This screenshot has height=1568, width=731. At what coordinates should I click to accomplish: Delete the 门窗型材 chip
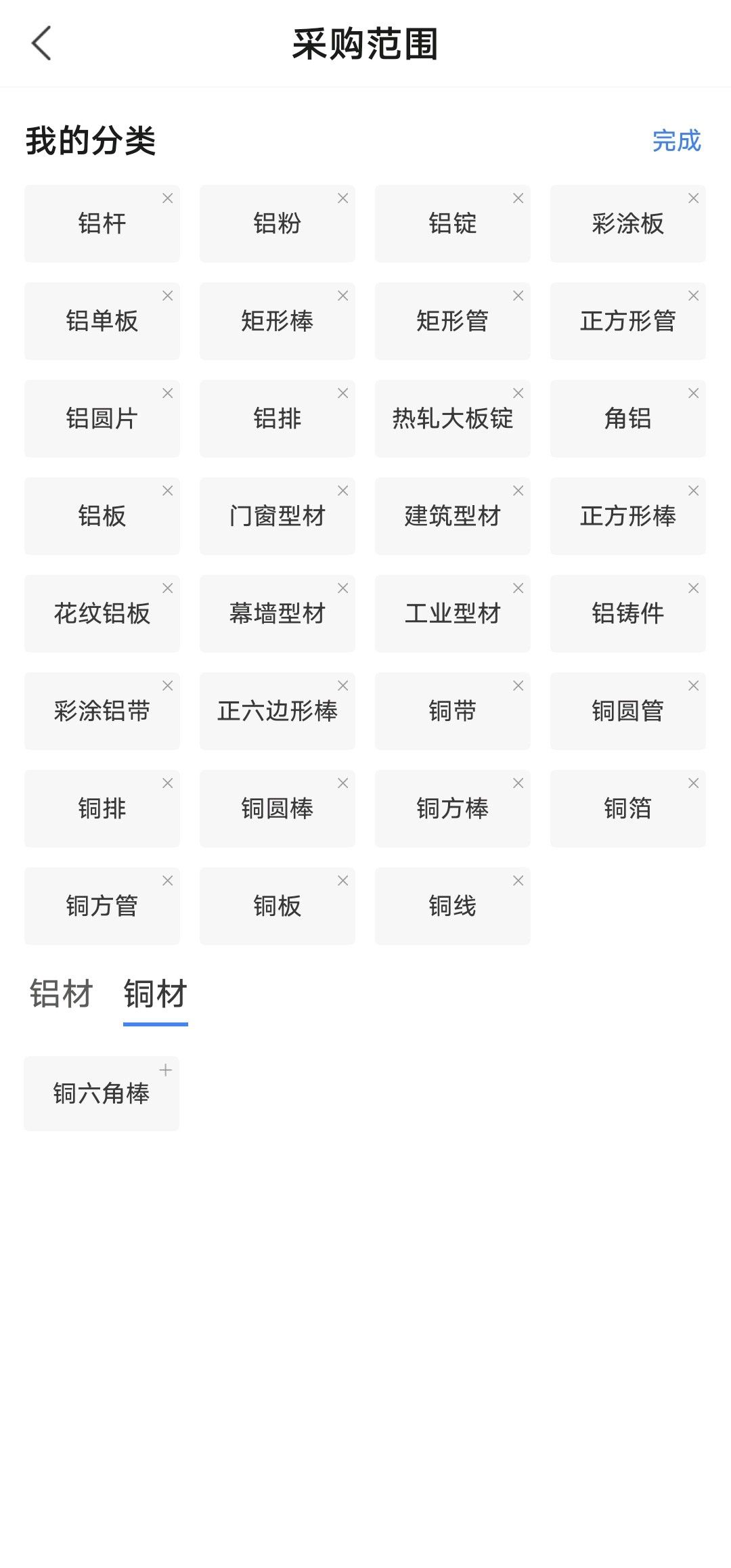[343, 491]
